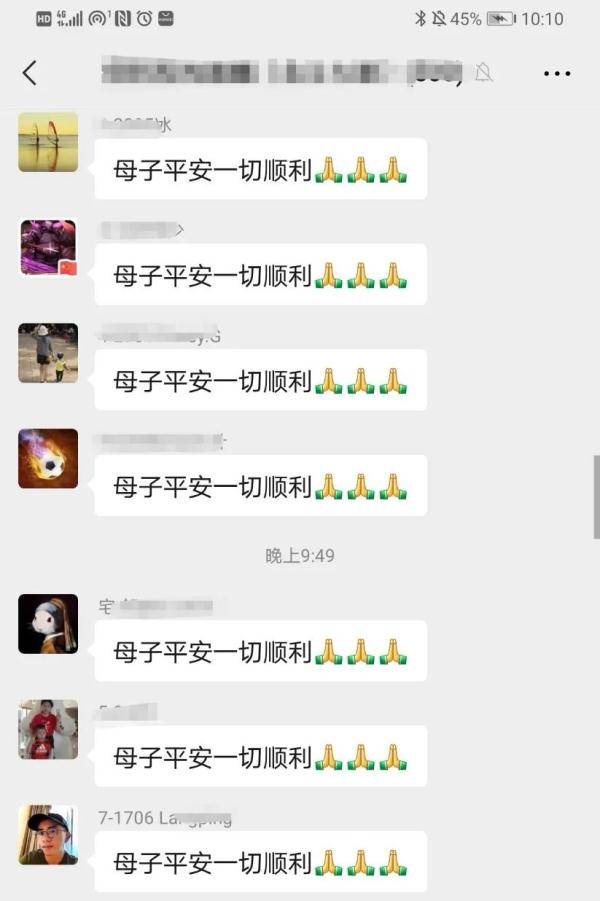Open the windsurfing sunset avatar profile
Viewport: 600px width, 901px height.
[x=48, y=142]
